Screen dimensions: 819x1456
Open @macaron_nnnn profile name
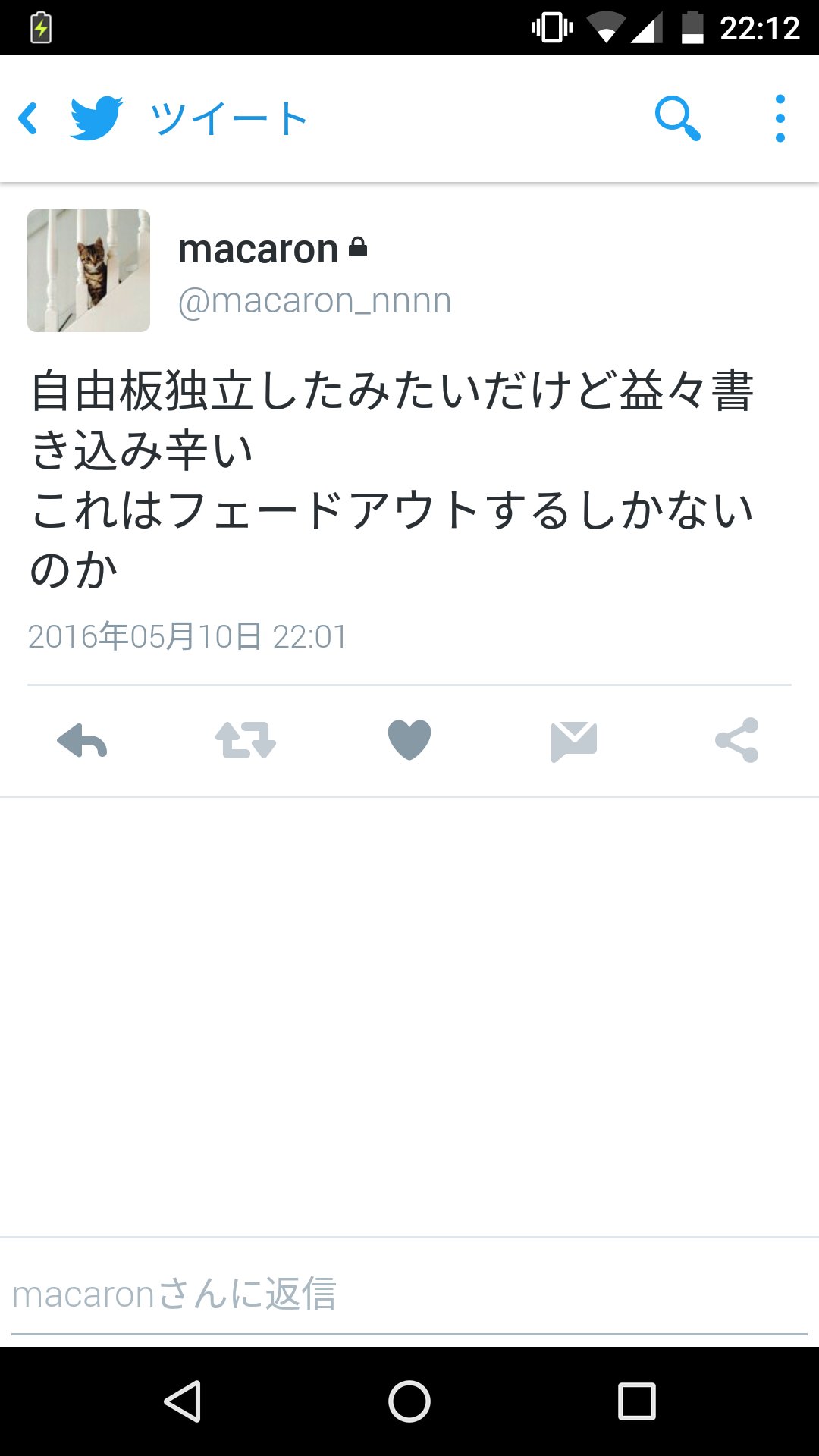[314, 300]
